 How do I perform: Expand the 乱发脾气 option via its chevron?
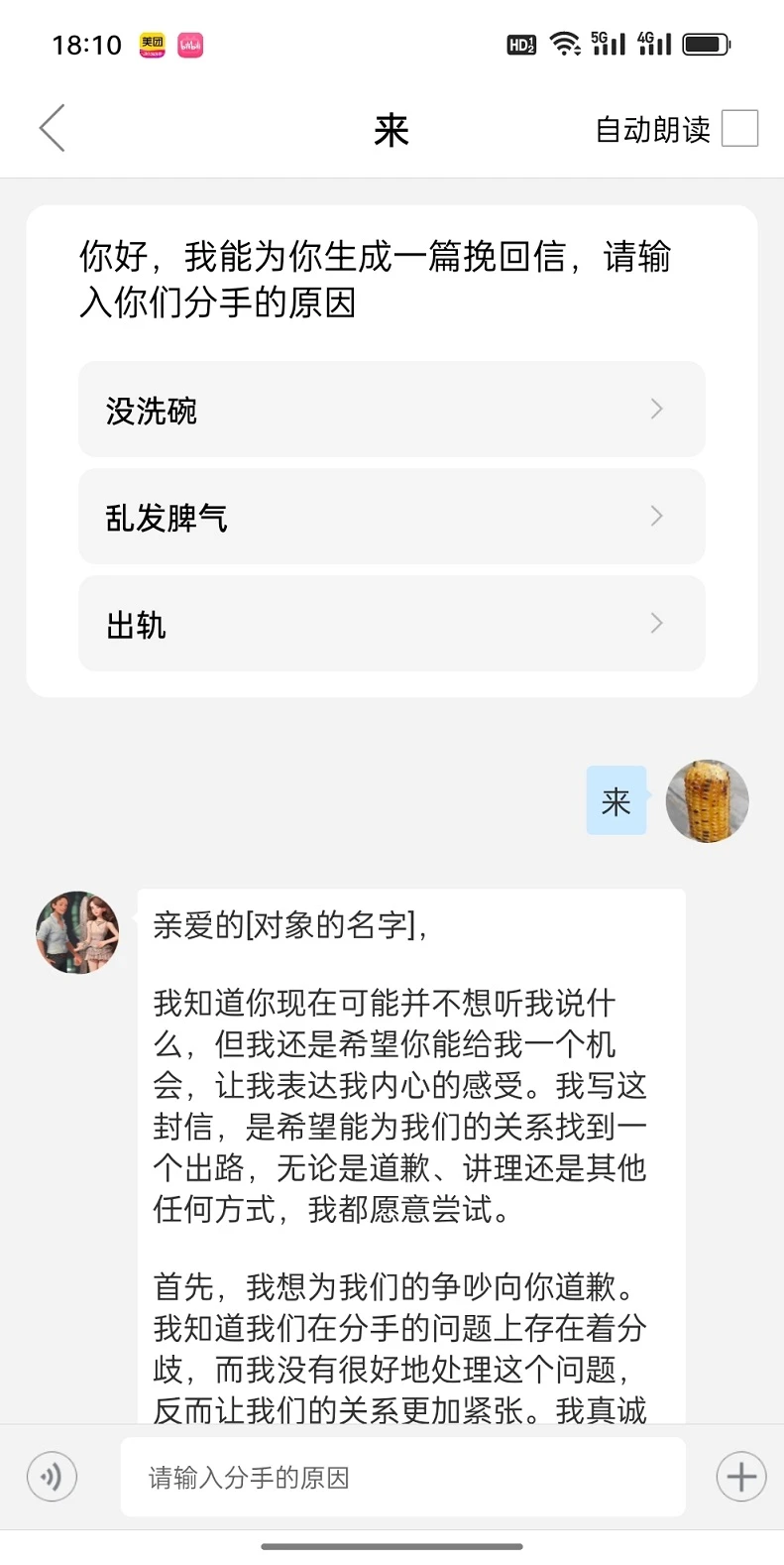coord(655,517)
